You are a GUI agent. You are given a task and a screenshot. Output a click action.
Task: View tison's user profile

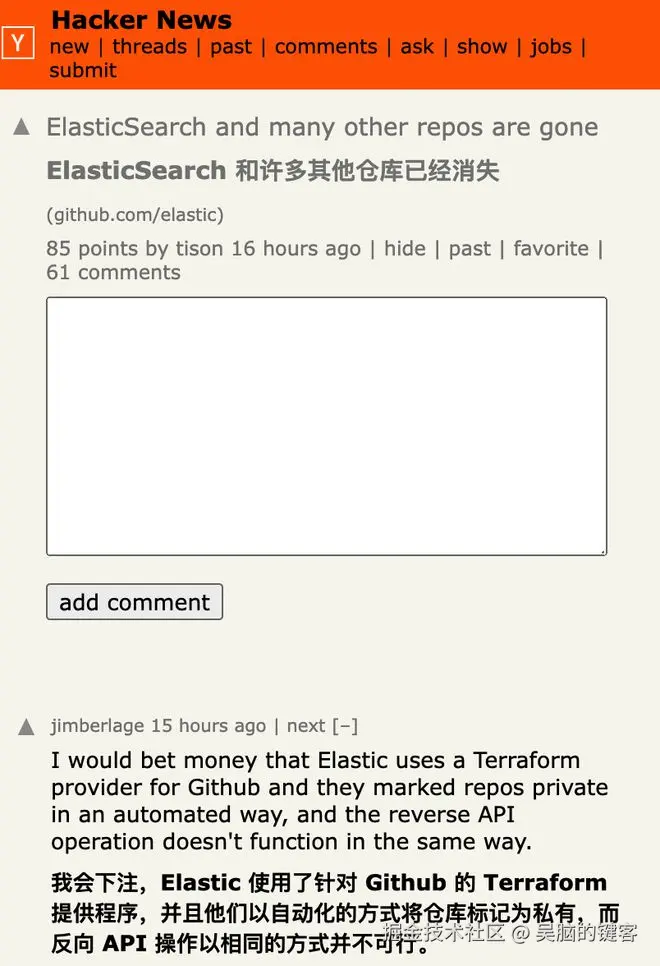point(199,249)
